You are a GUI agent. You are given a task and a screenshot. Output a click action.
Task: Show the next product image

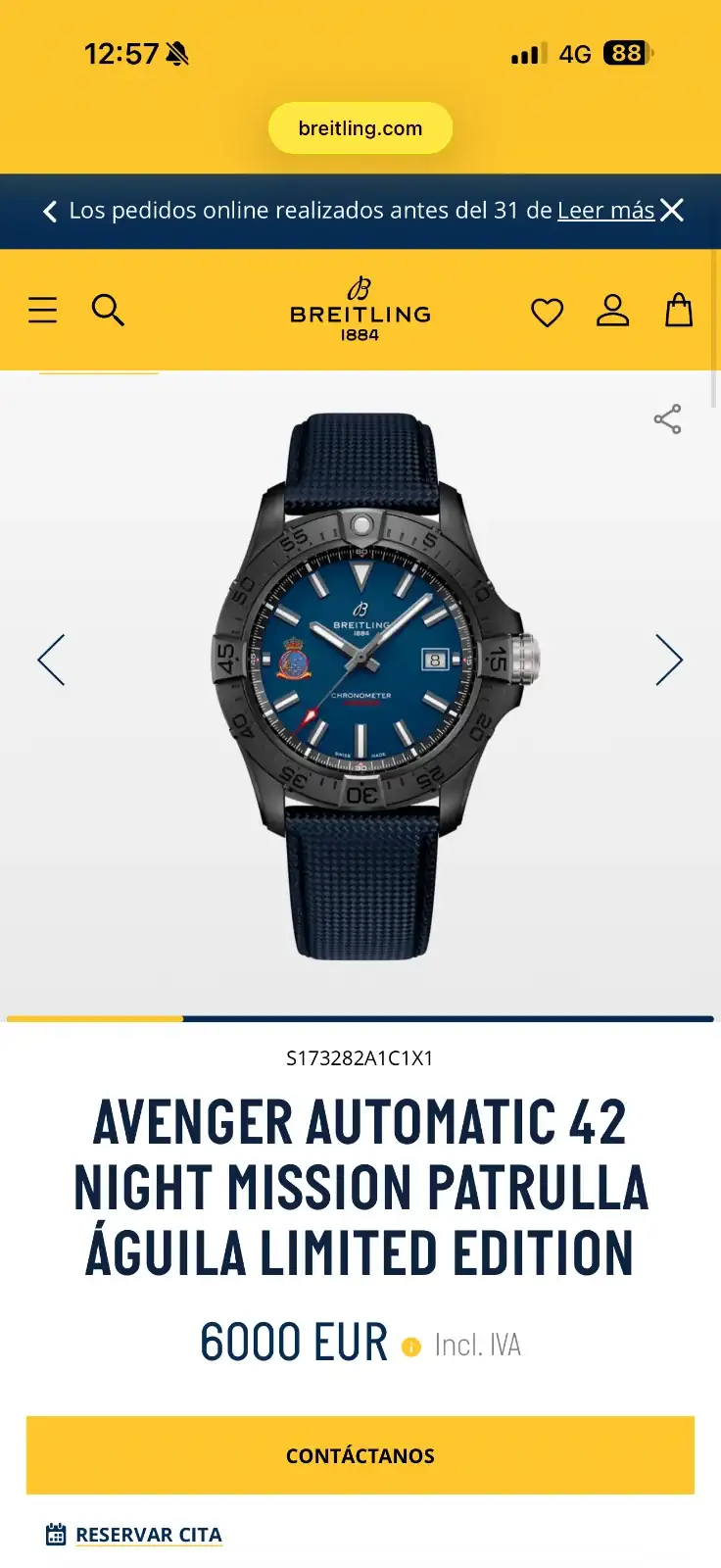click(668, 660)
